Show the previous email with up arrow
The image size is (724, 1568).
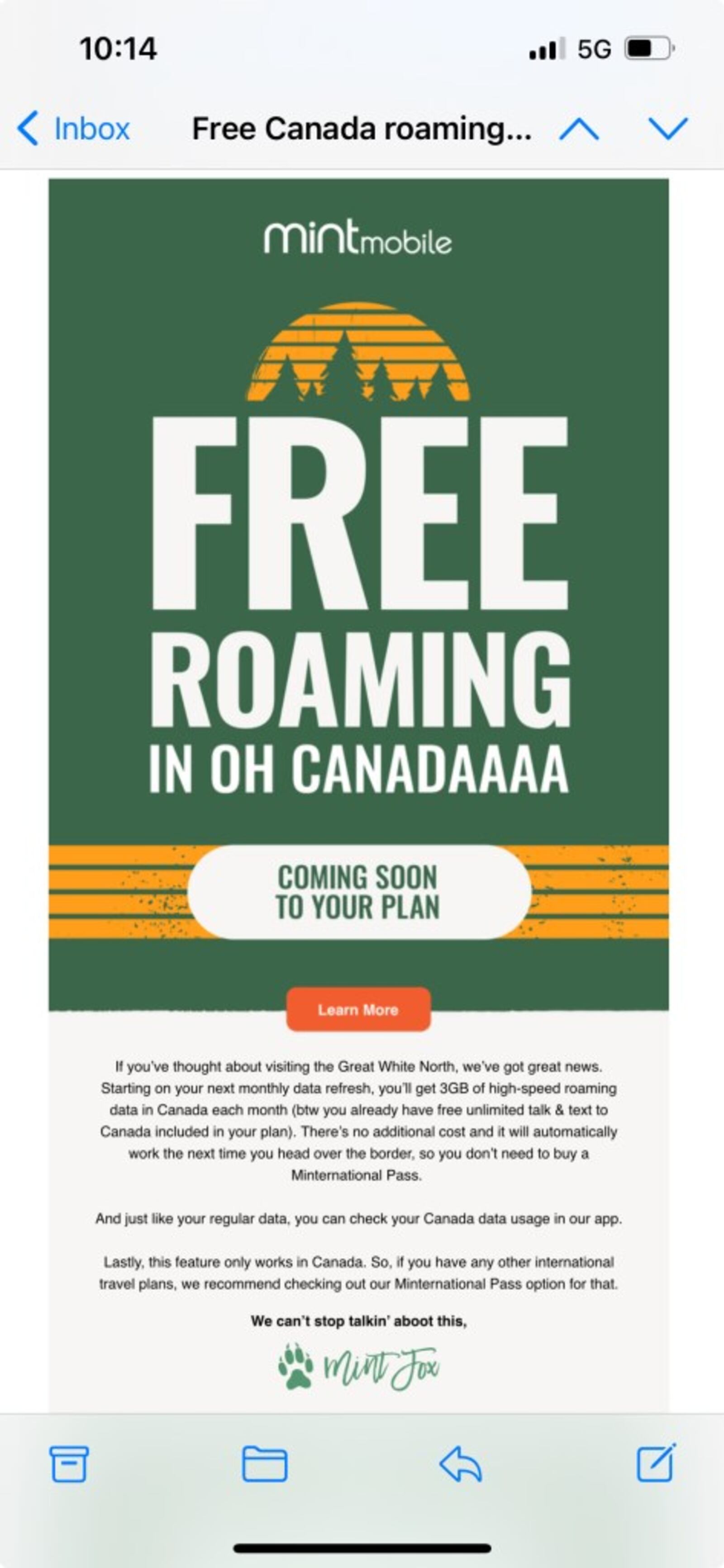(x=579, y=129)
